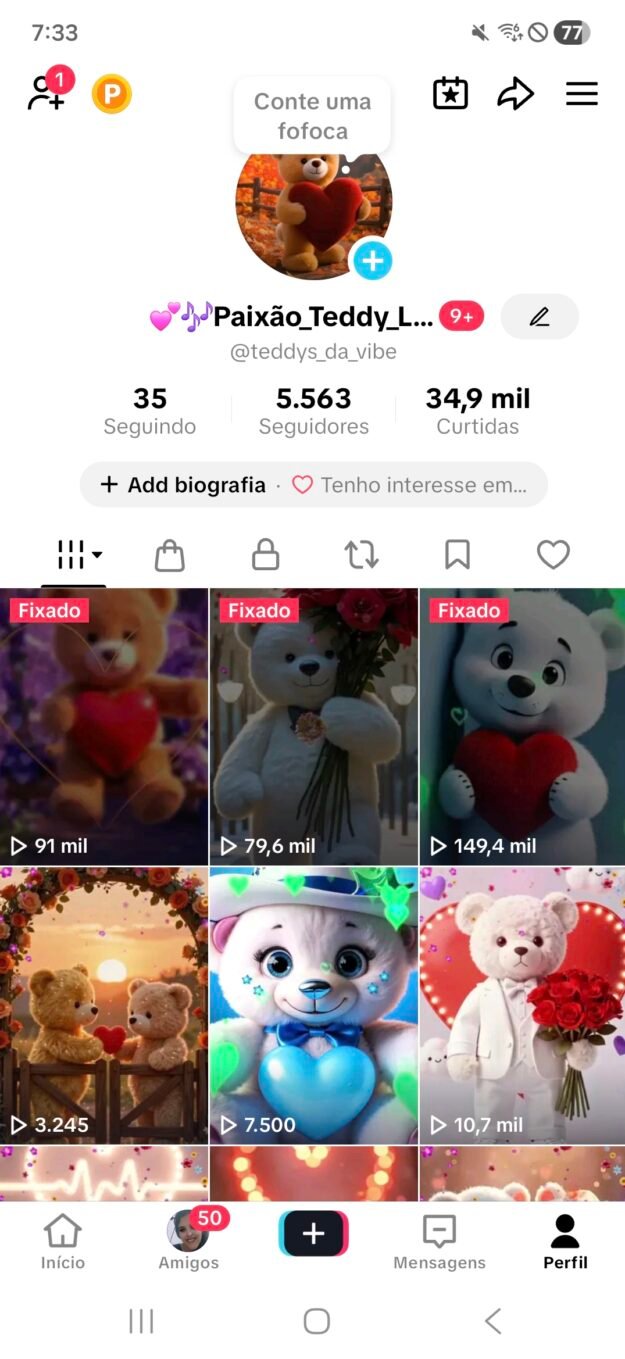Switch to the private videos lock tab
This screenshot has width=625, height=1359.
tap(265, 554)
